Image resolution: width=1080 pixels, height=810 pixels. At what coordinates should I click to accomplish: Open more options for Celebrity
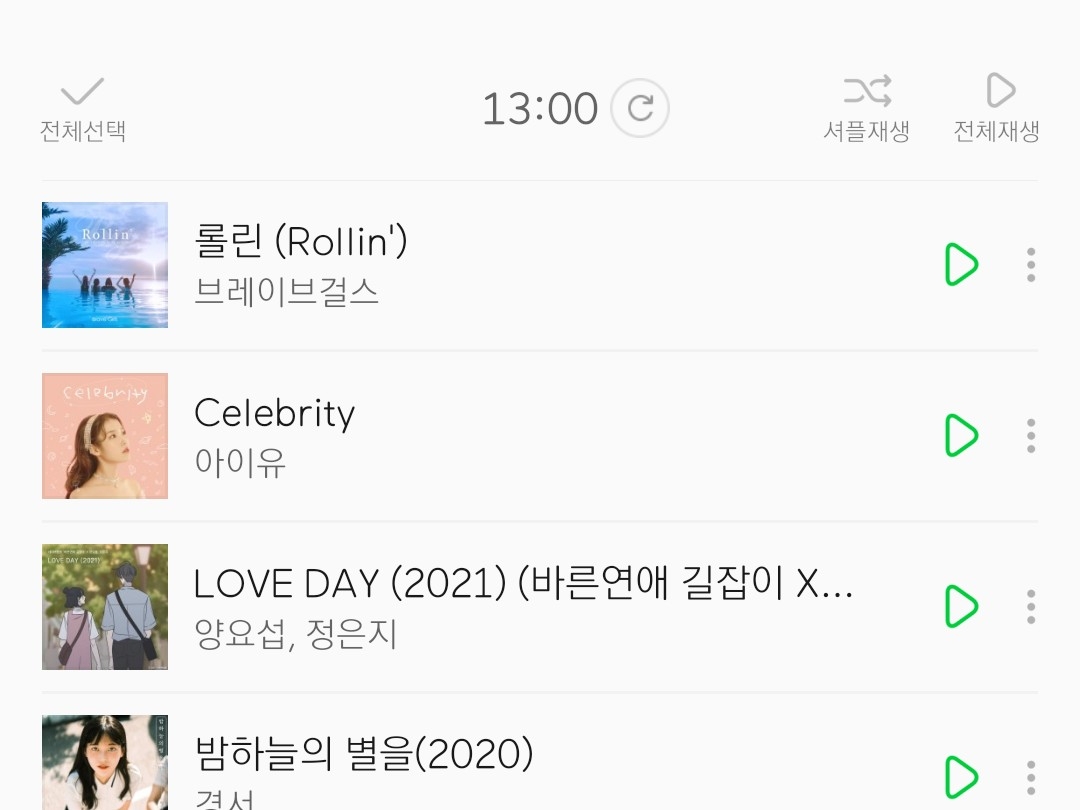tap(1031, 436)
